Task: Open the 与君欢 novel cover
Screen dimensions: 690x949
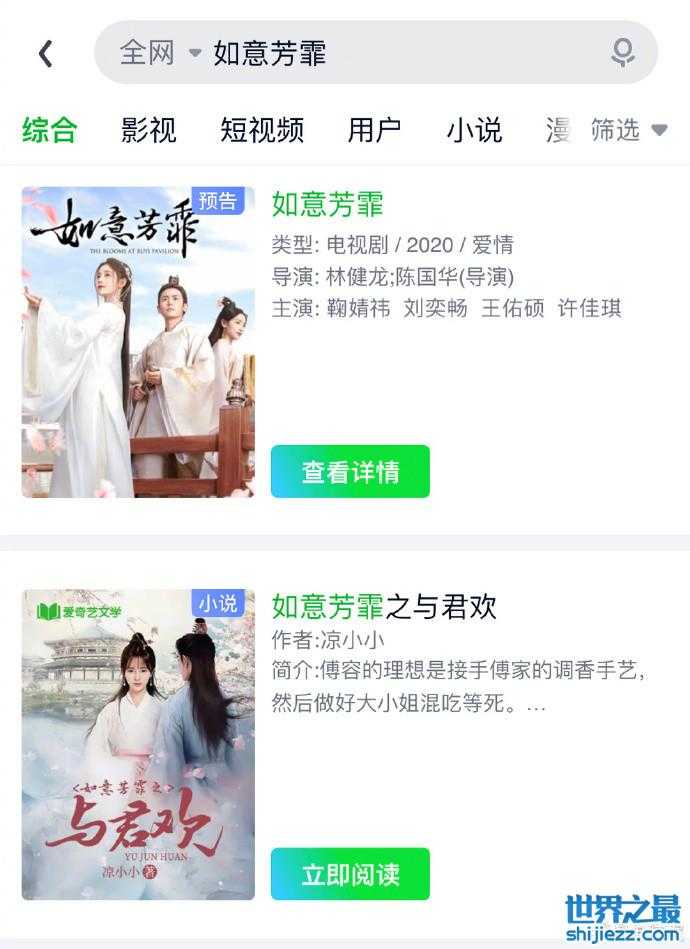Action: (138, 745)
